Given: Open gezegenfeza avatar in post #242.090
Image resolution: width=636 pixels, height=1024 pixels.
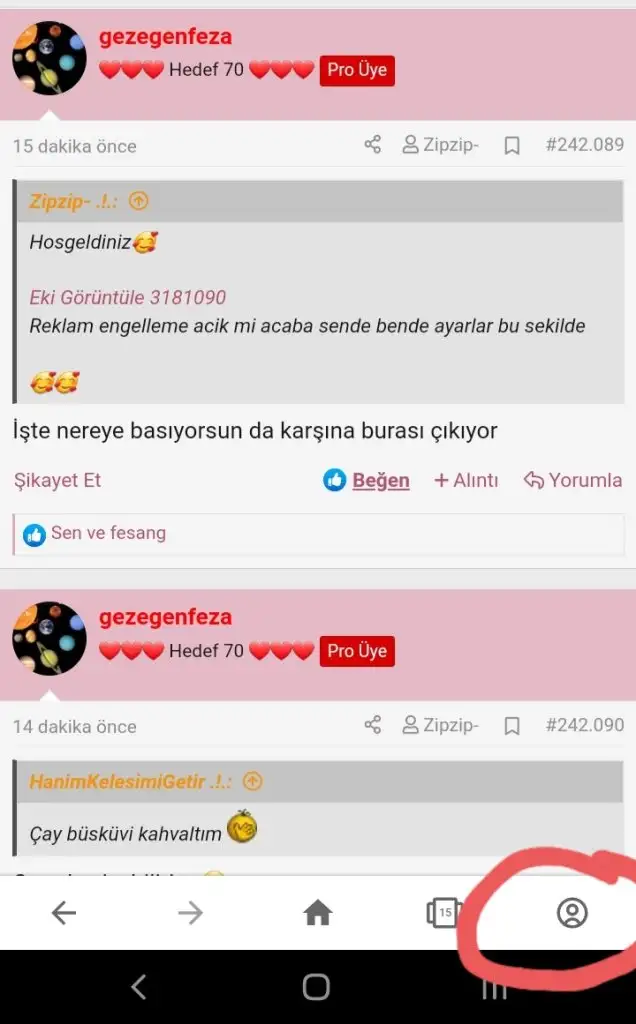Looking at the screenshot, I should pyautogui.click(x=50, y=638).
